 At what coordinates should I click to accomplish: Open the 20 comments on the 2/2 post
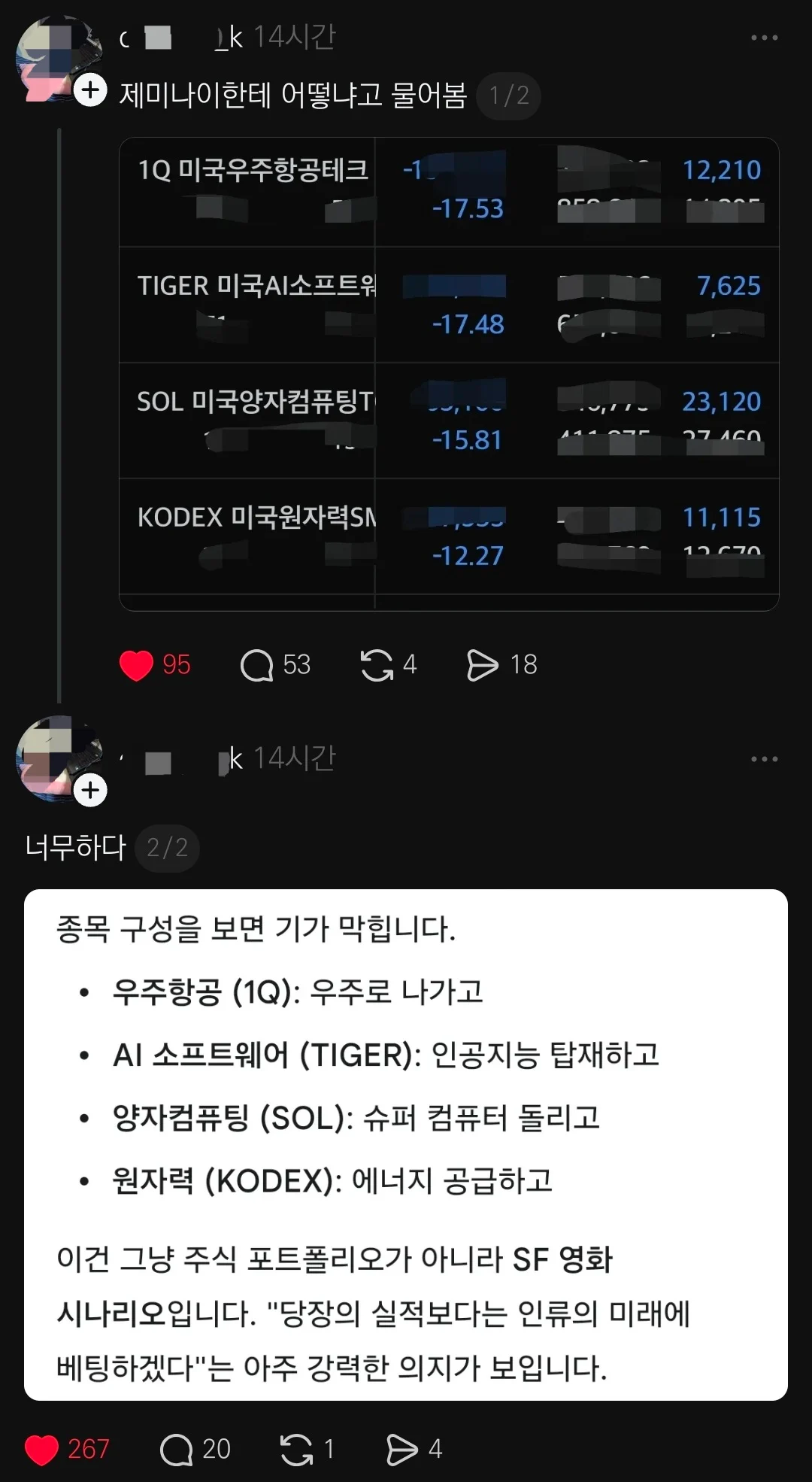pyautogui.click(x=177, y=1450)
